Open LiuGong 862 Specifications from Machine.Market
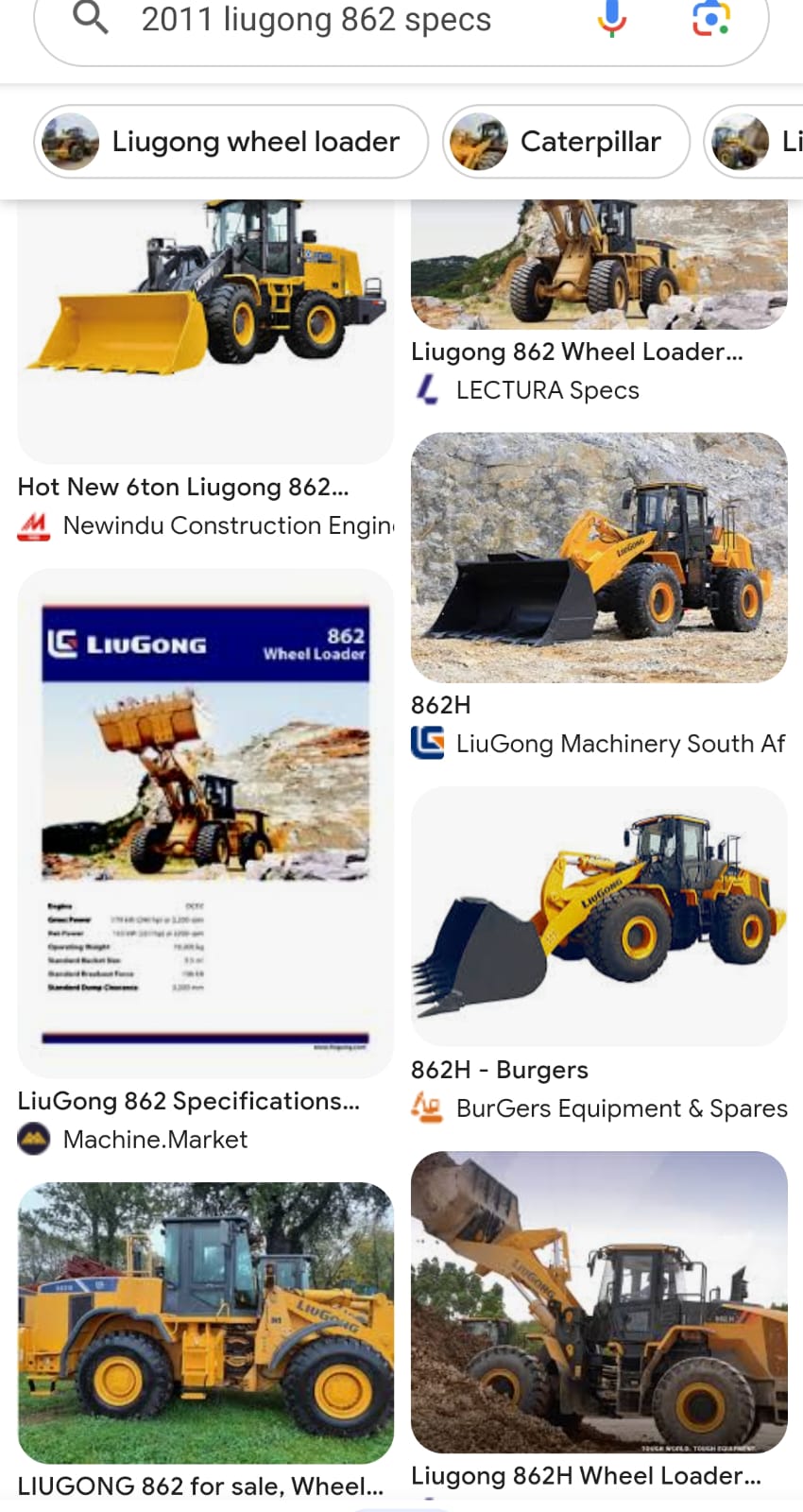803x1512 pixels. pos(205,822)
